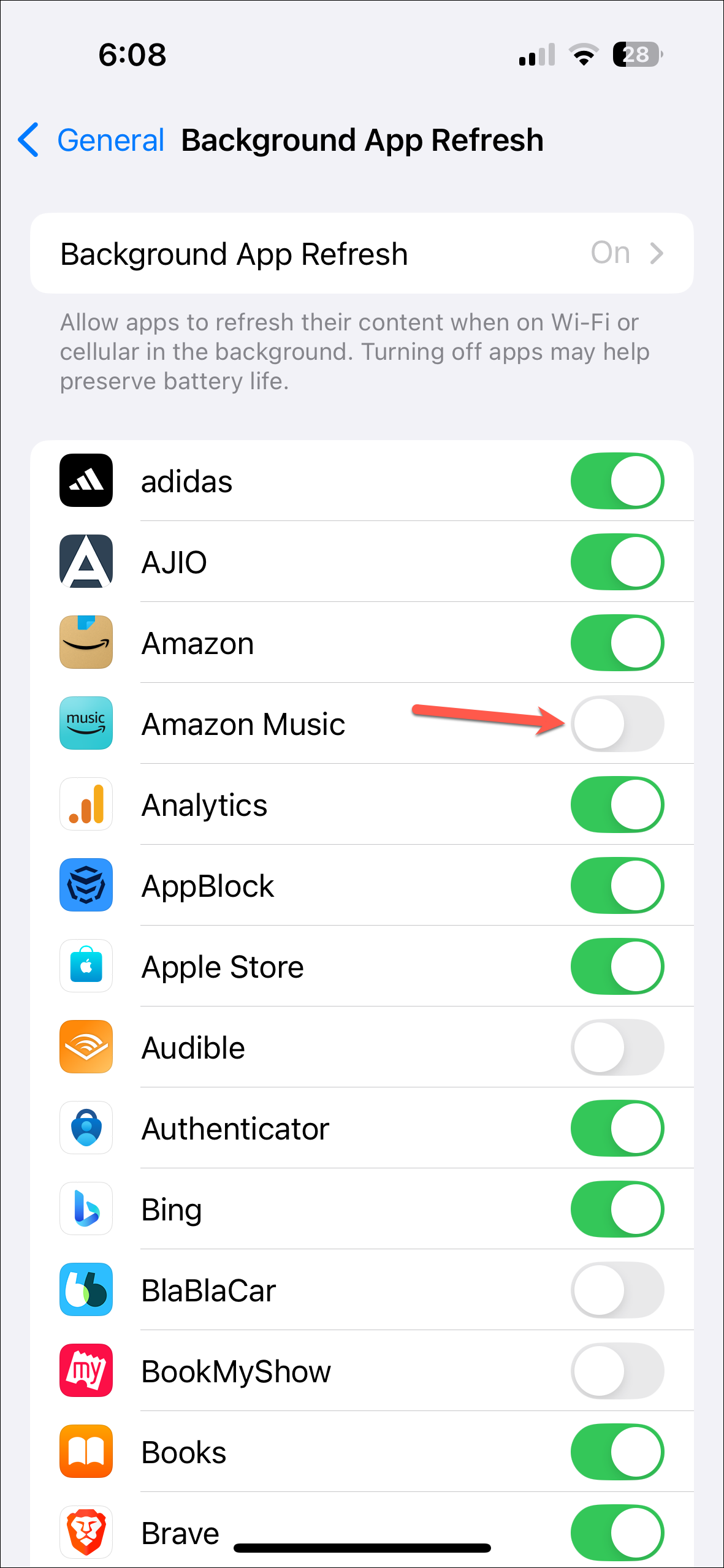Turn off background refresh for adidas

617,481
